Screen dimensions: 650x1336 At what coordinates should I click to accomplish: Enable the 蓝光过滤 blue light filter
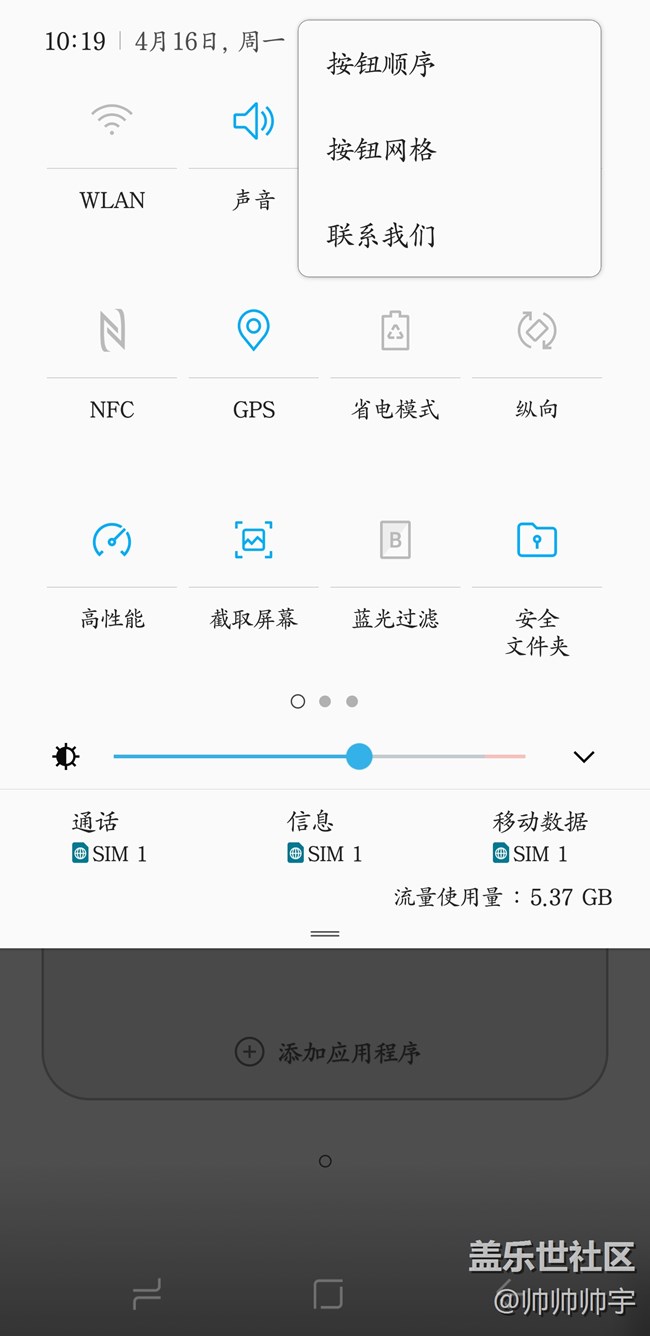pos(395,540)
